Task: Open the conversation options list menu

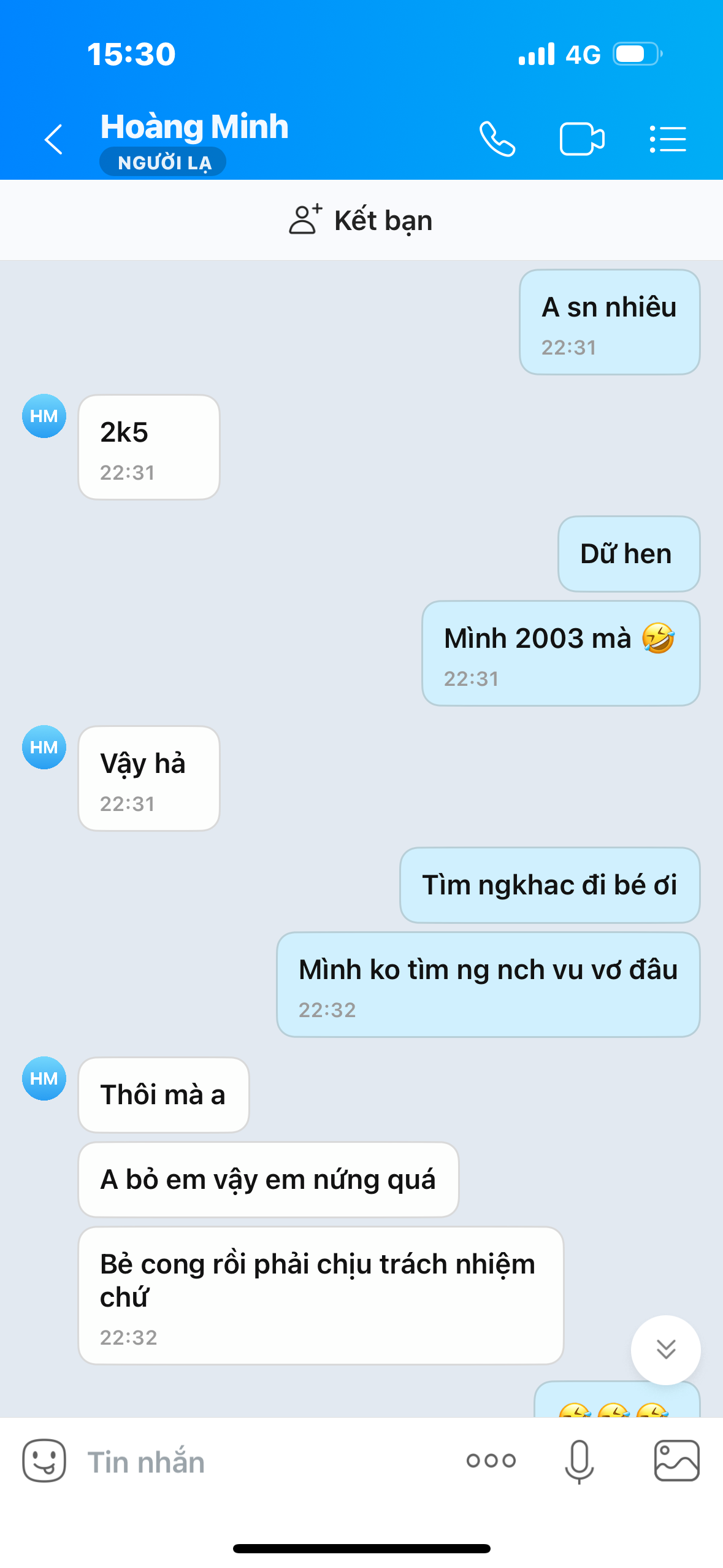Action: 668,139
